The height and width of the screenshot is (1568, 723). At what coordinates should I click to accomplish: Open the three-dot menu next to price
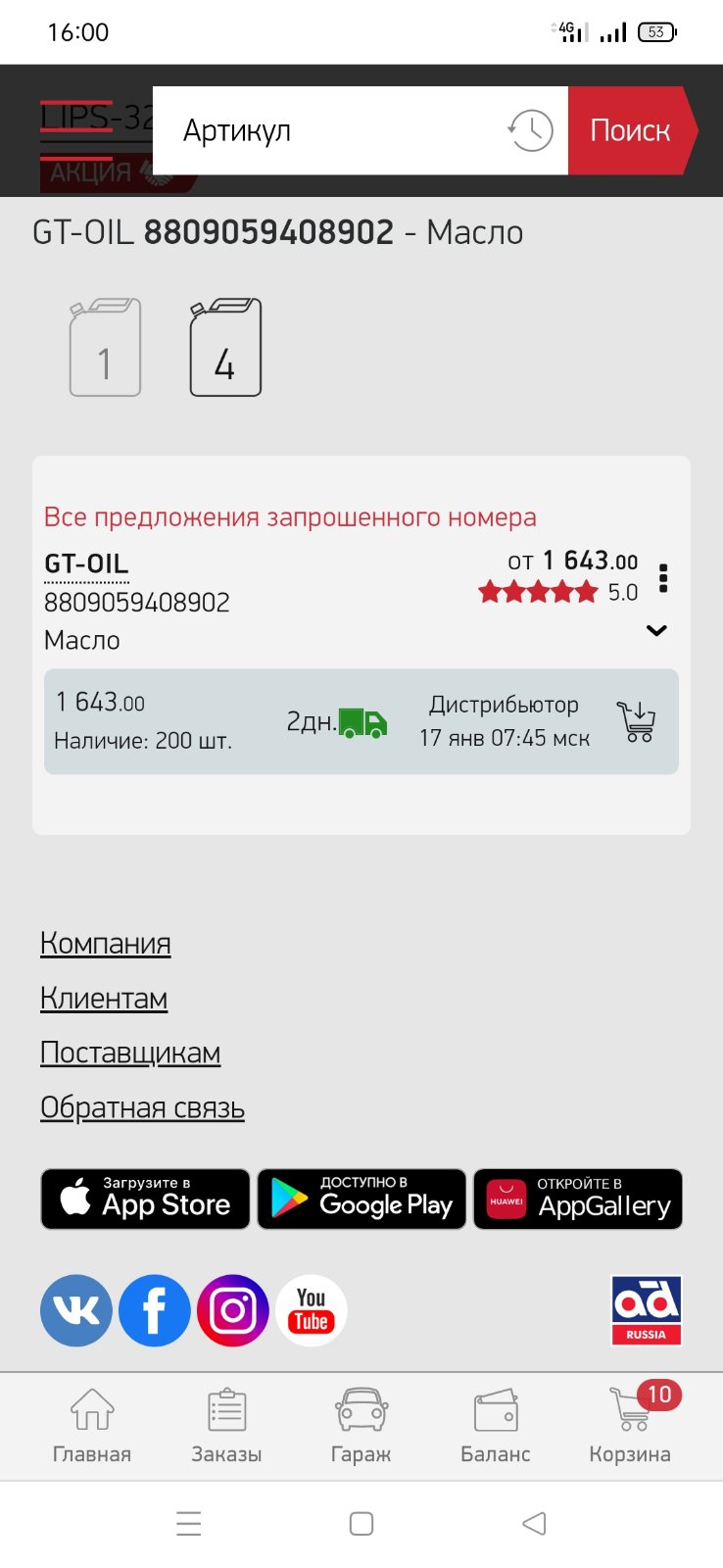click(663, 578)
